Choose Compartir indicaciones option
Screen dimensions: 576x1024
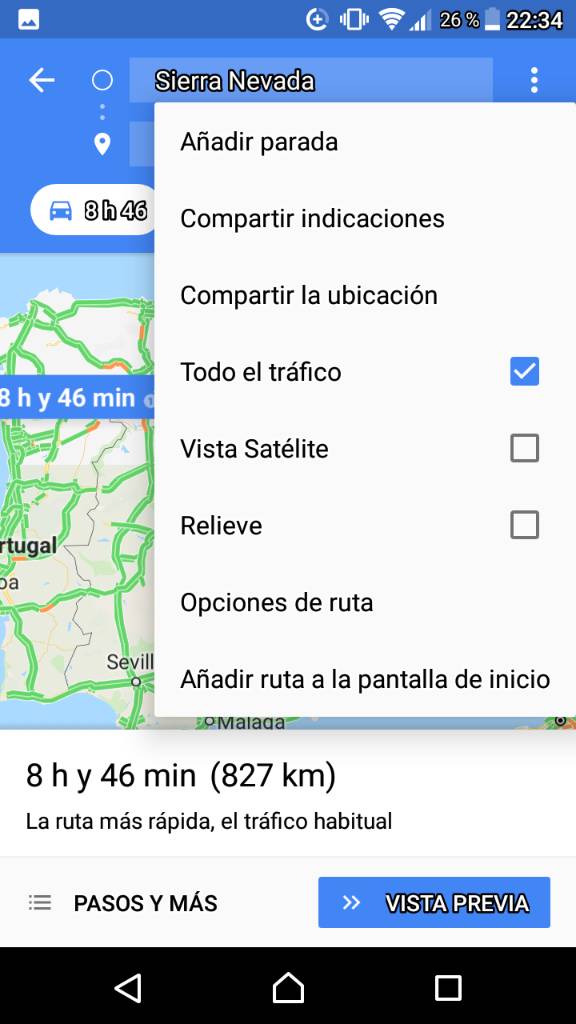[365, 218]
